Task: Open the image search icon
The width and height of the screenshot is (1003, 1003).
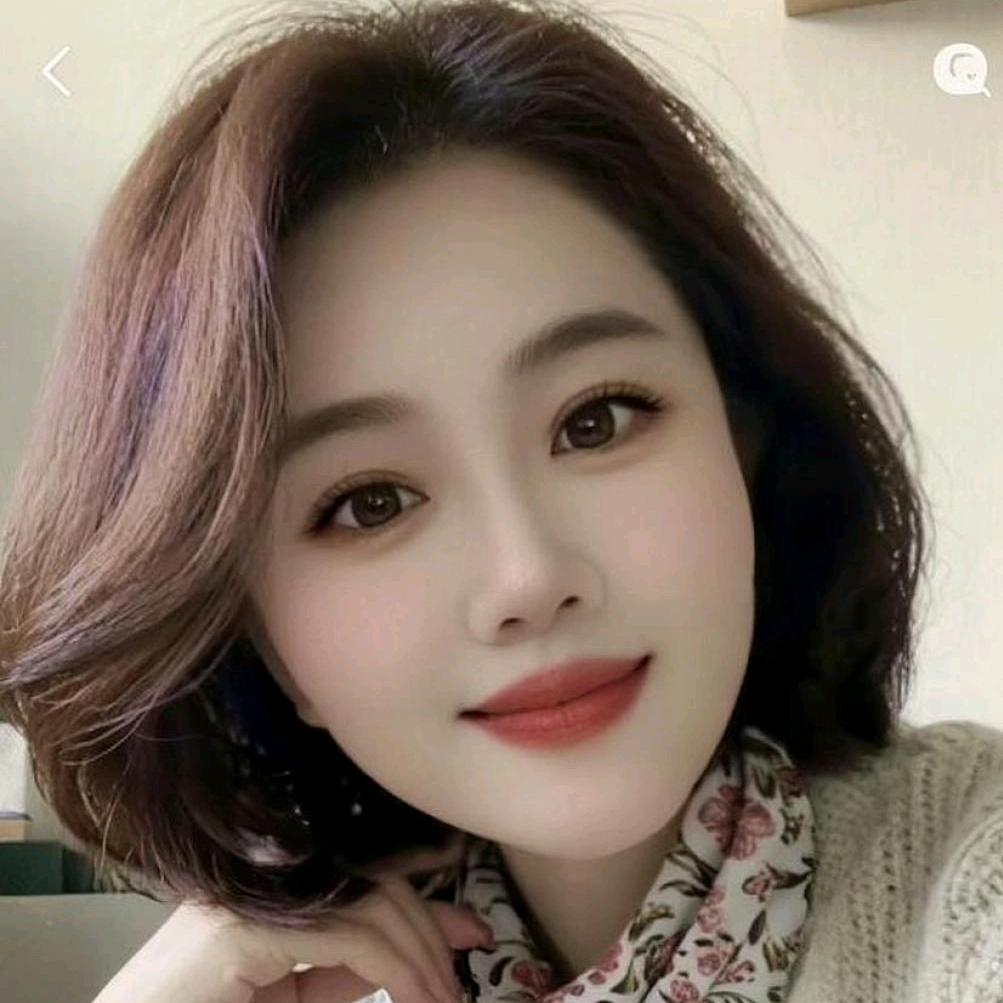Action: [x=960, y=70]
